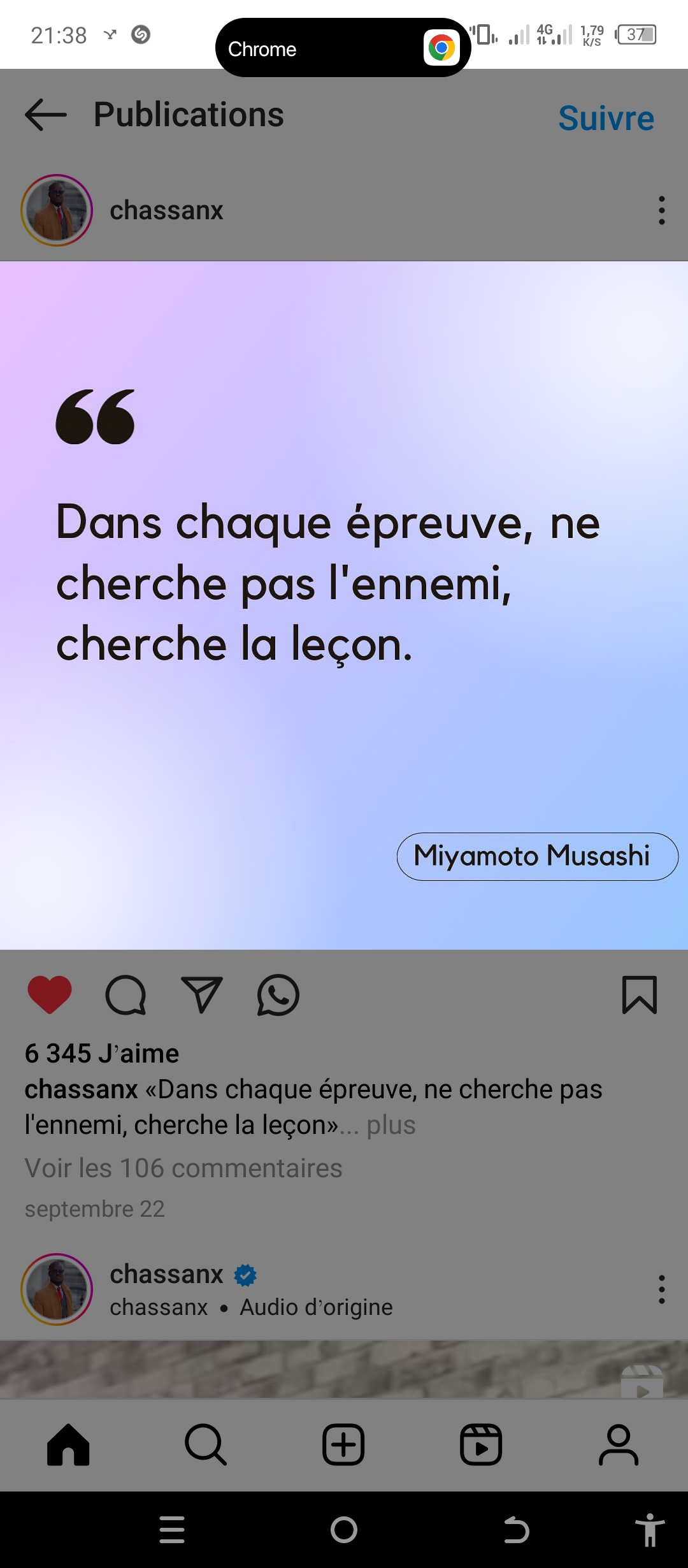Open the comment bubble under the quote post
This screenshot has width=688, height=1568.
click(x=125, y=995)
